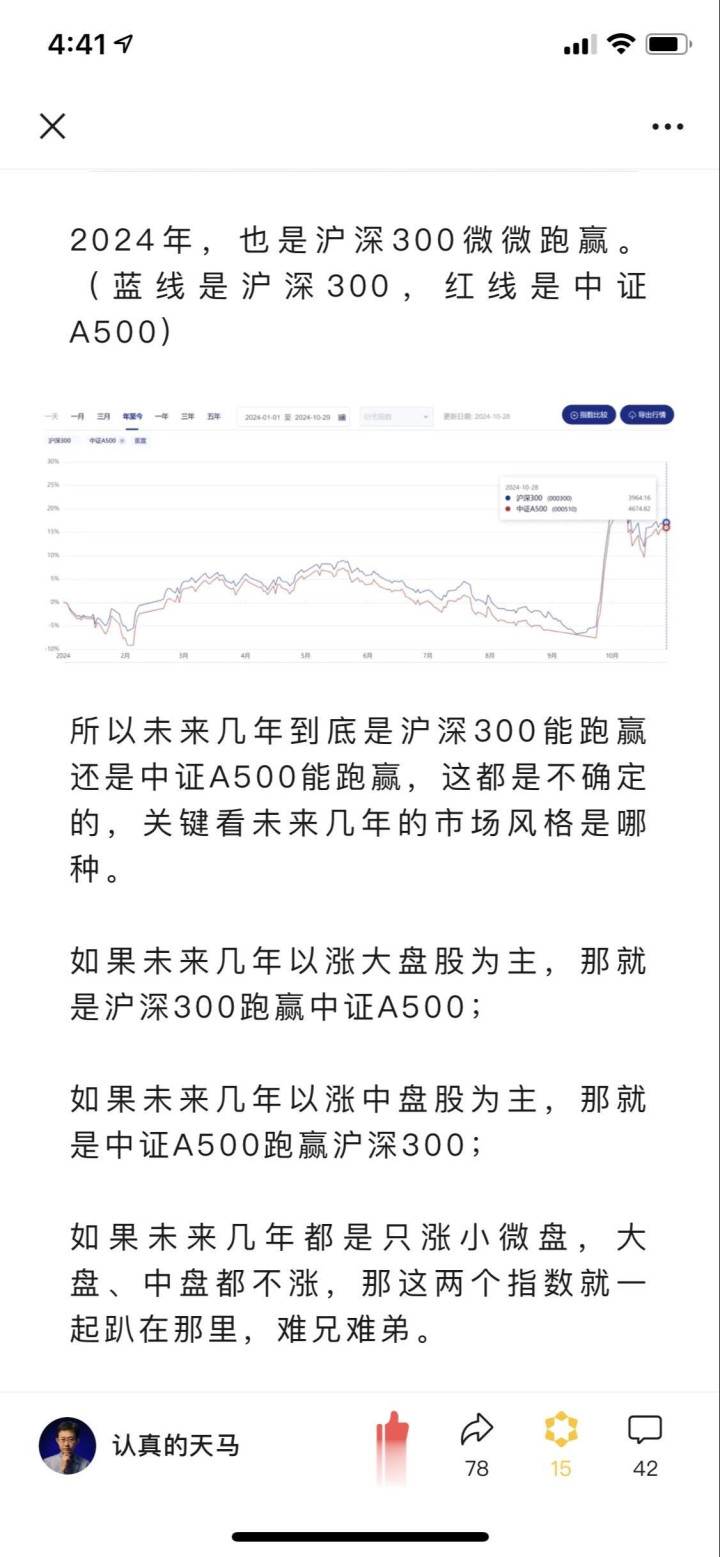Open the 沪深300 vs 中证A500 chart image
The image size is (720, 1557).
359,533
